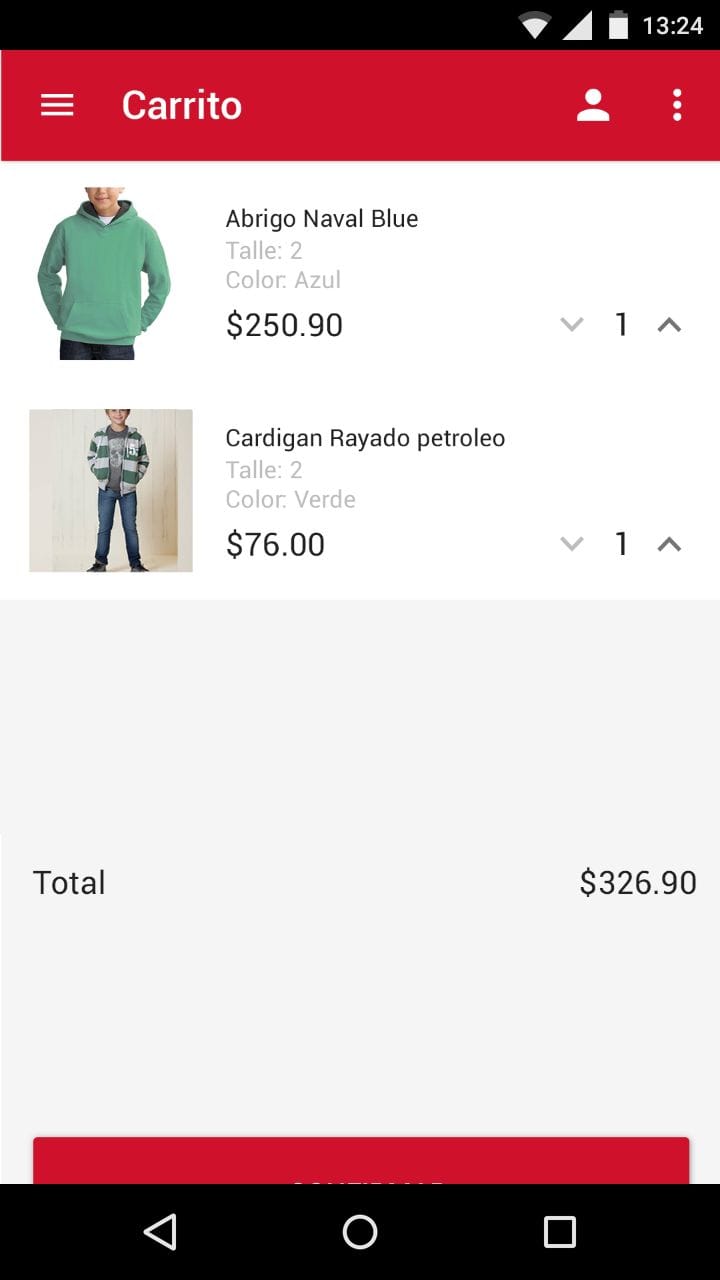Open the overflow menu
This screenshot has width=720, height=1280.
[x=677, y=105]
